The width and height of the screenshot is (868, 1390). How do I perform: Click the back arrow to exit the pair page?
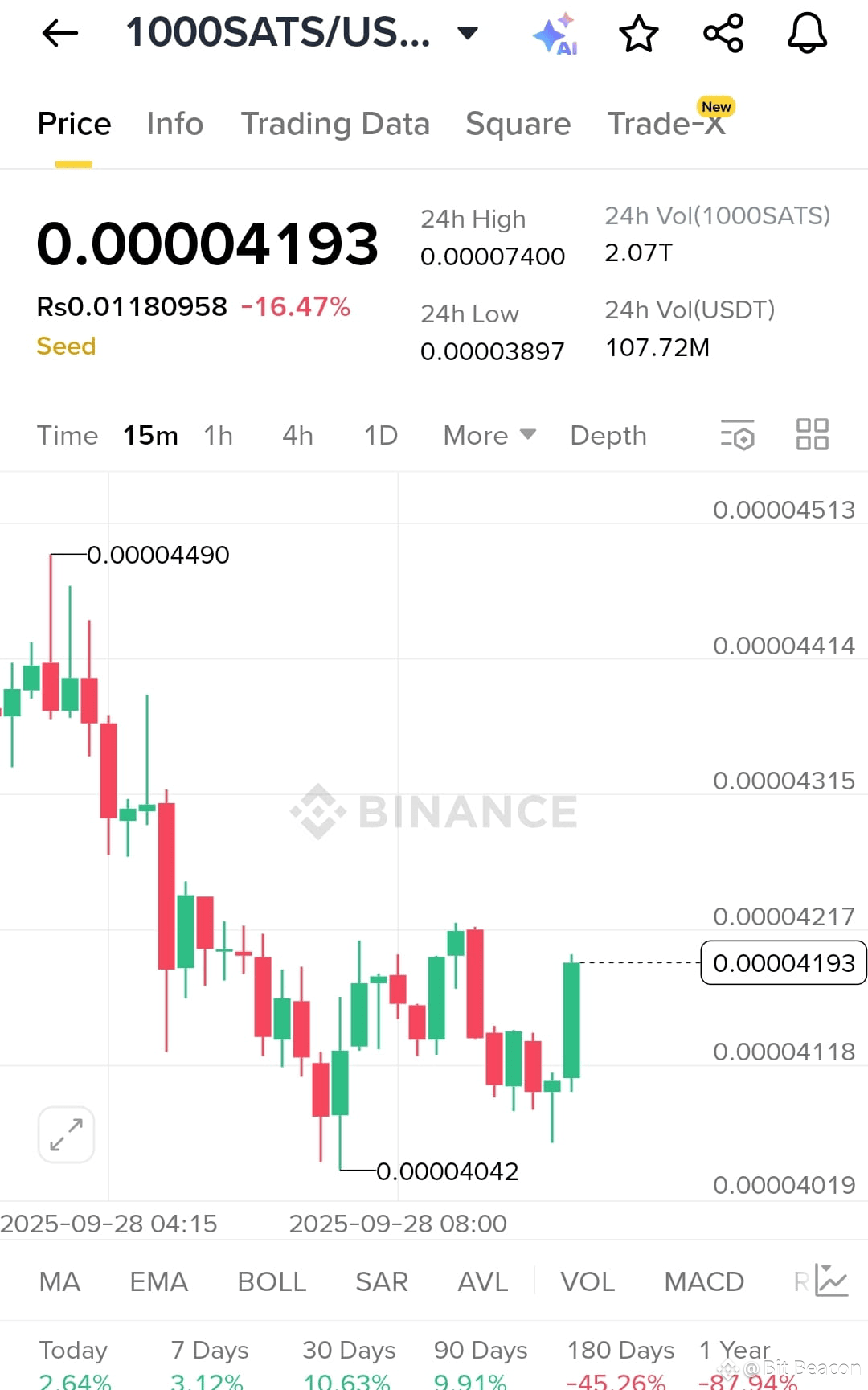click(59, 34)
